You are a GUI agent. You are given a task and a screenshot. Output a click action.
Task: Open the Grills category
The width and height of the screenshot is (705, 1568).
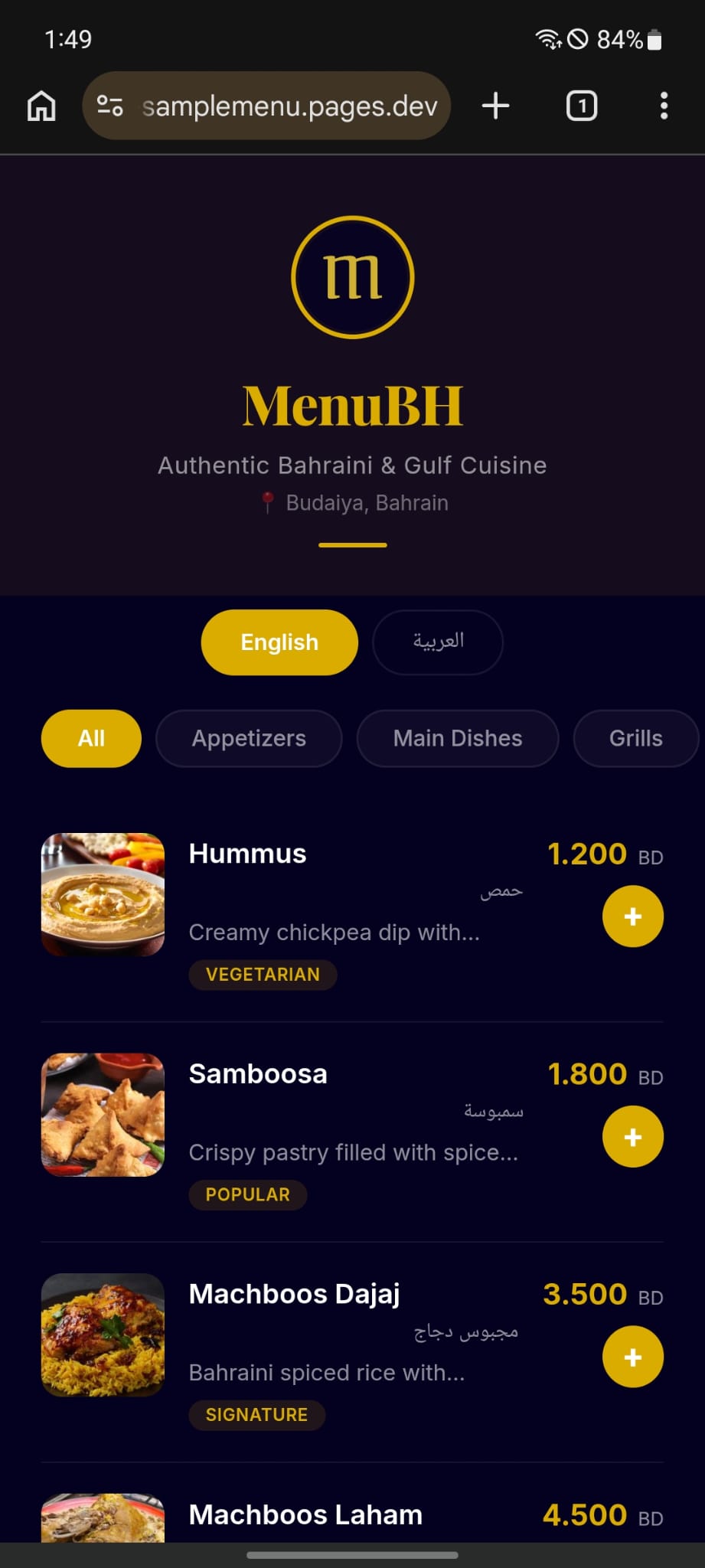pos(635,738)
